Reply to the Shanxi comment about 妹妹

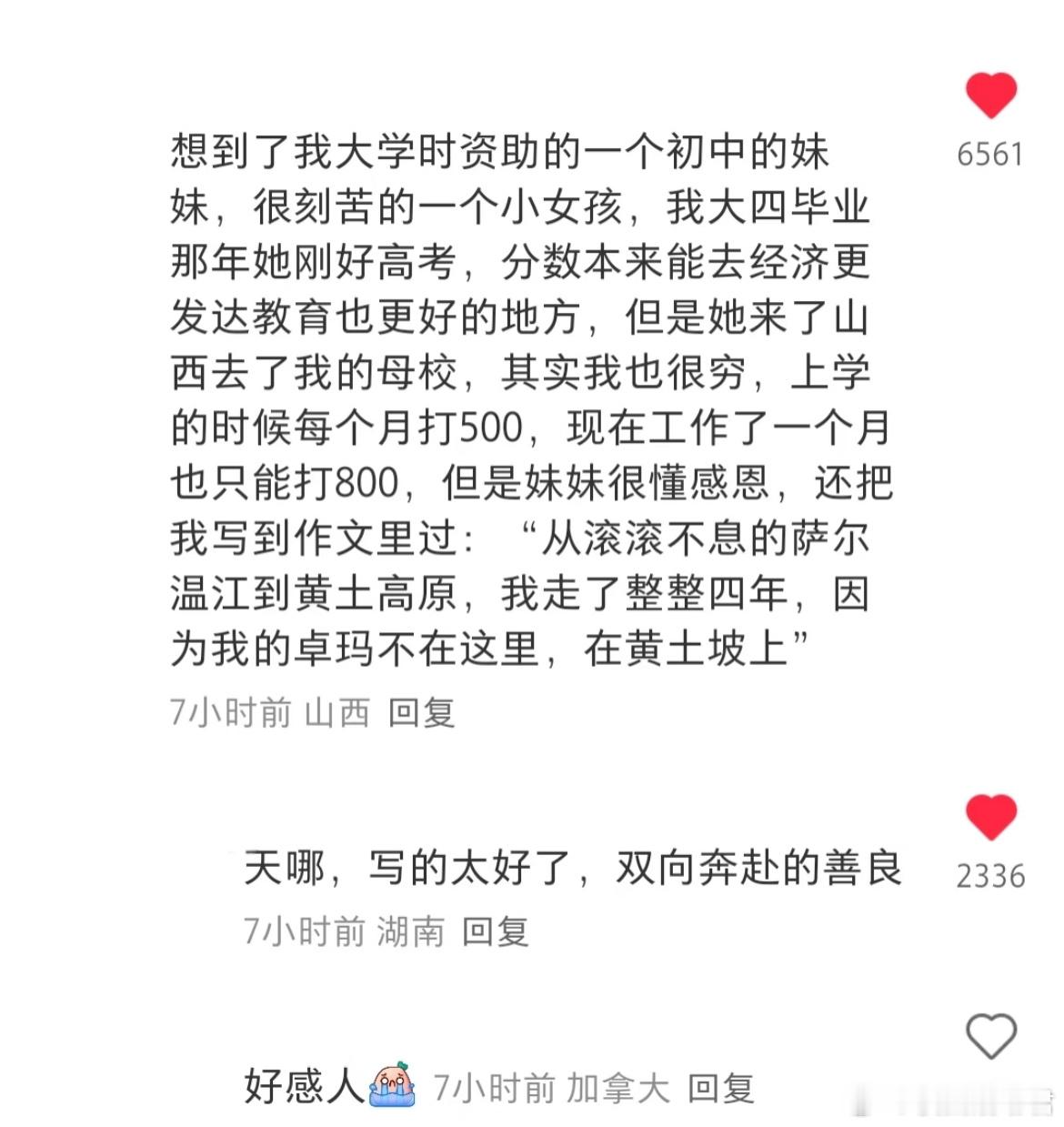(421, 712)
